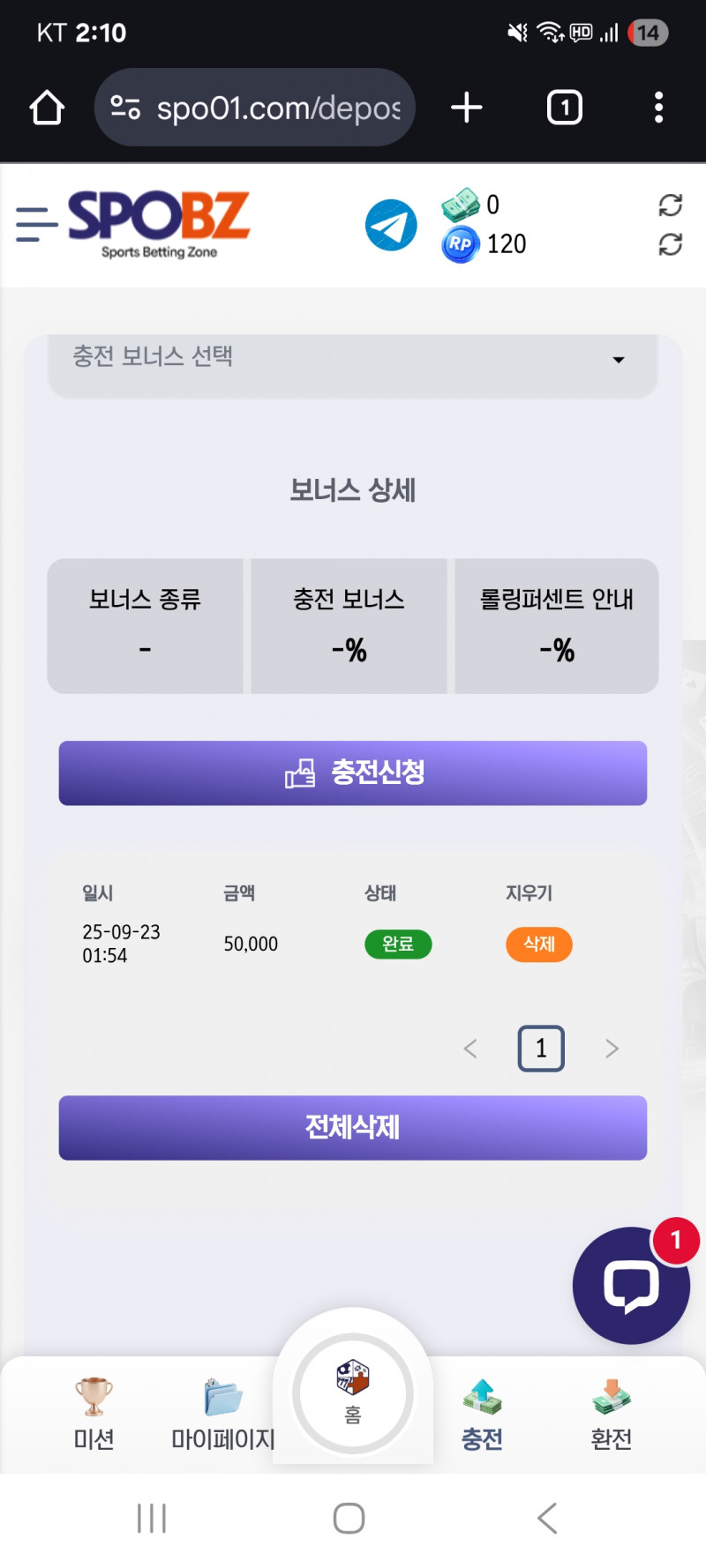Screen dimensions: 706x1568
Task: Switch to the 미션 tab
Action: click(x=94, y=1415)
